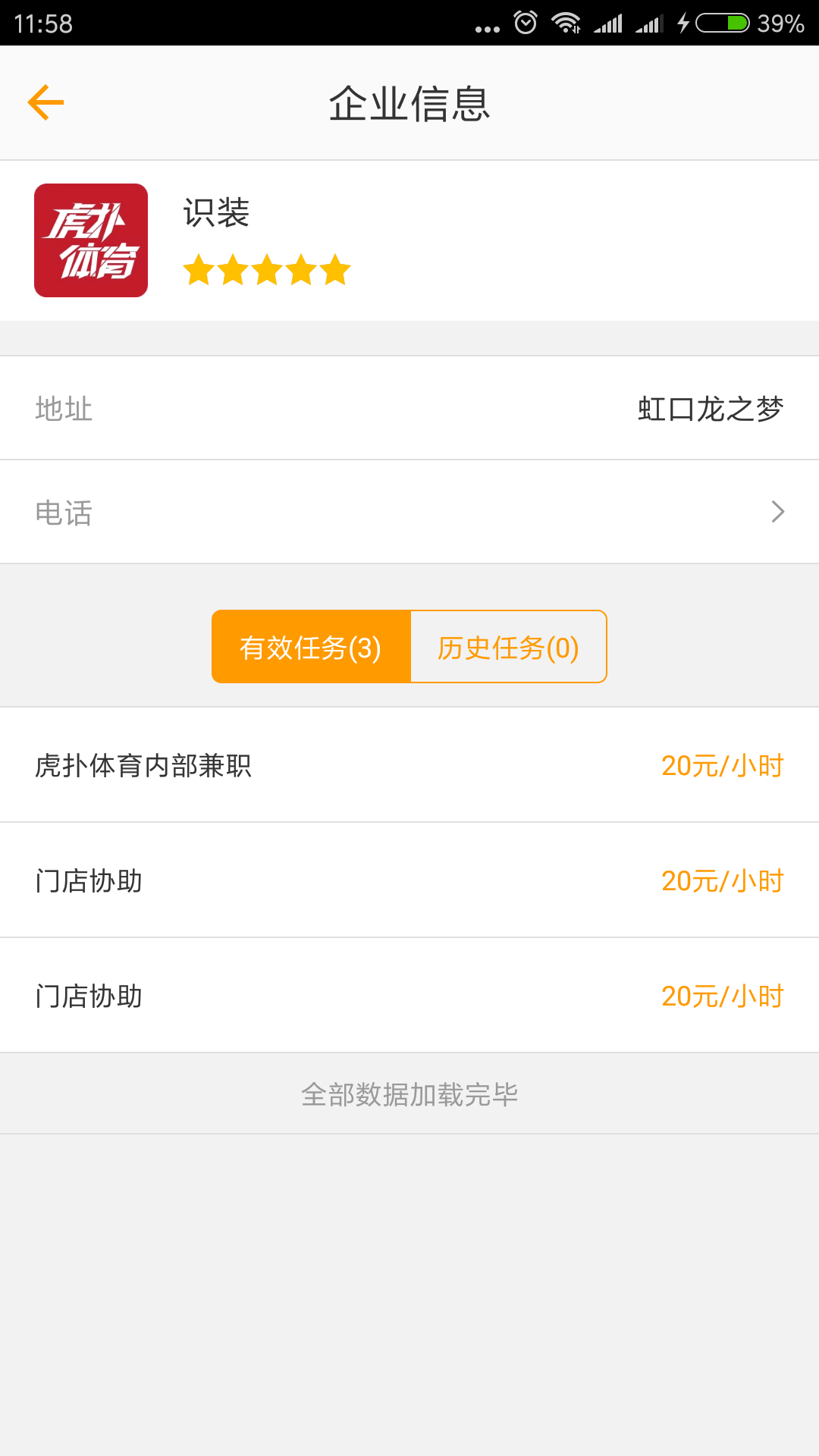Open the 电话 phone row

point(409,512)
